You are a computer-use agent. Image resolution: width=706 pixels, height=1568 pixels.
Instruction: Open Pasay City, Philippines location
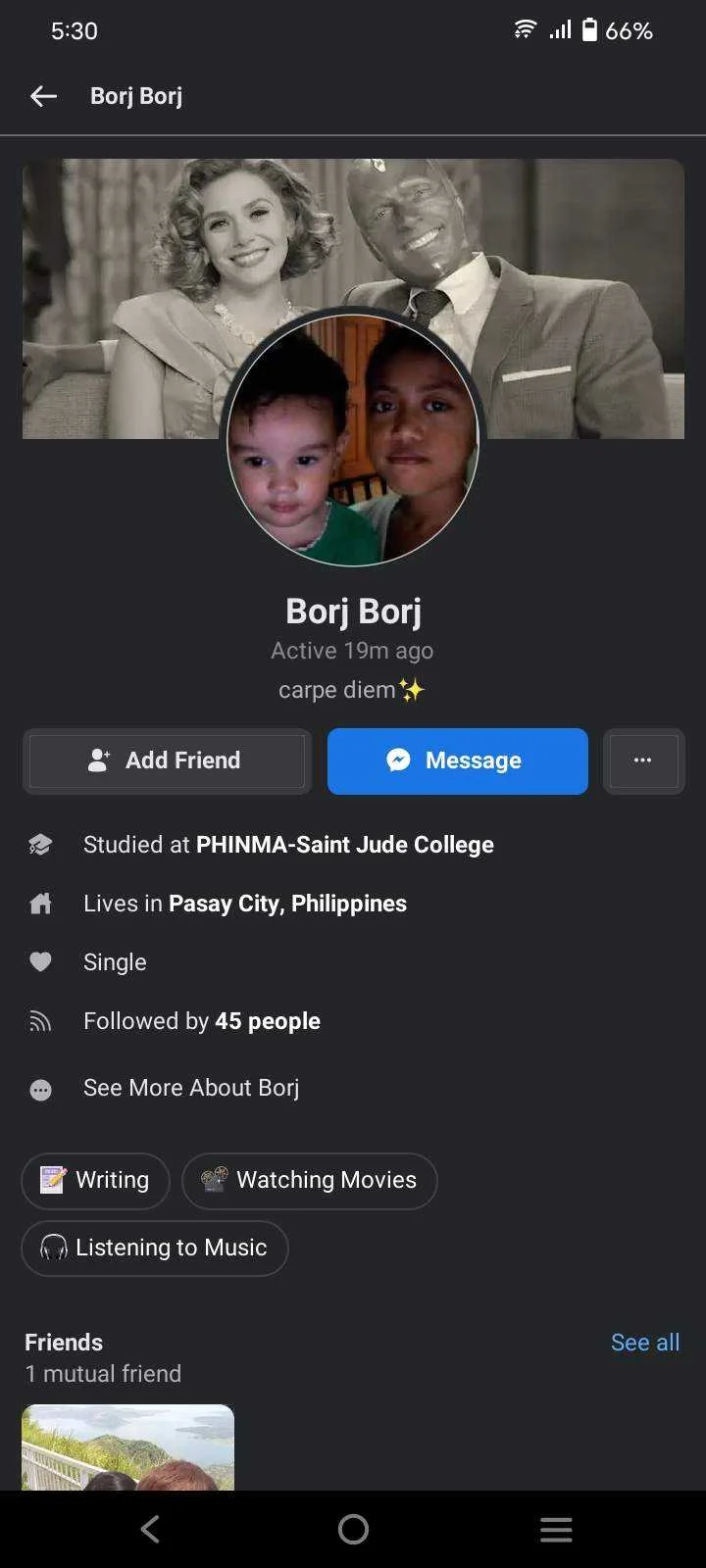point(287,904)
